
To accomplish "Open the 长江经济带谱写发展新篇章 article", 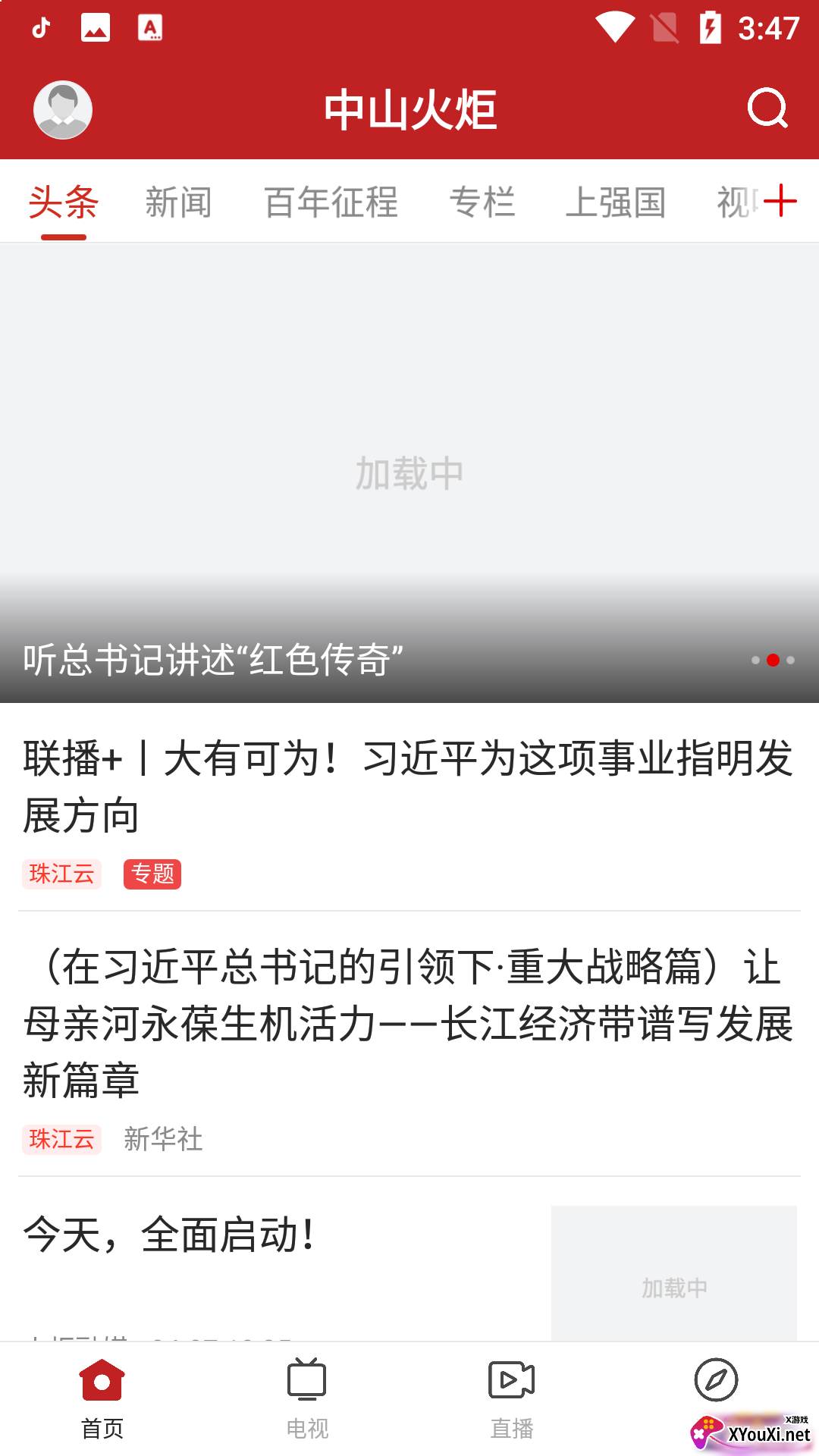I will (408, 1023).
